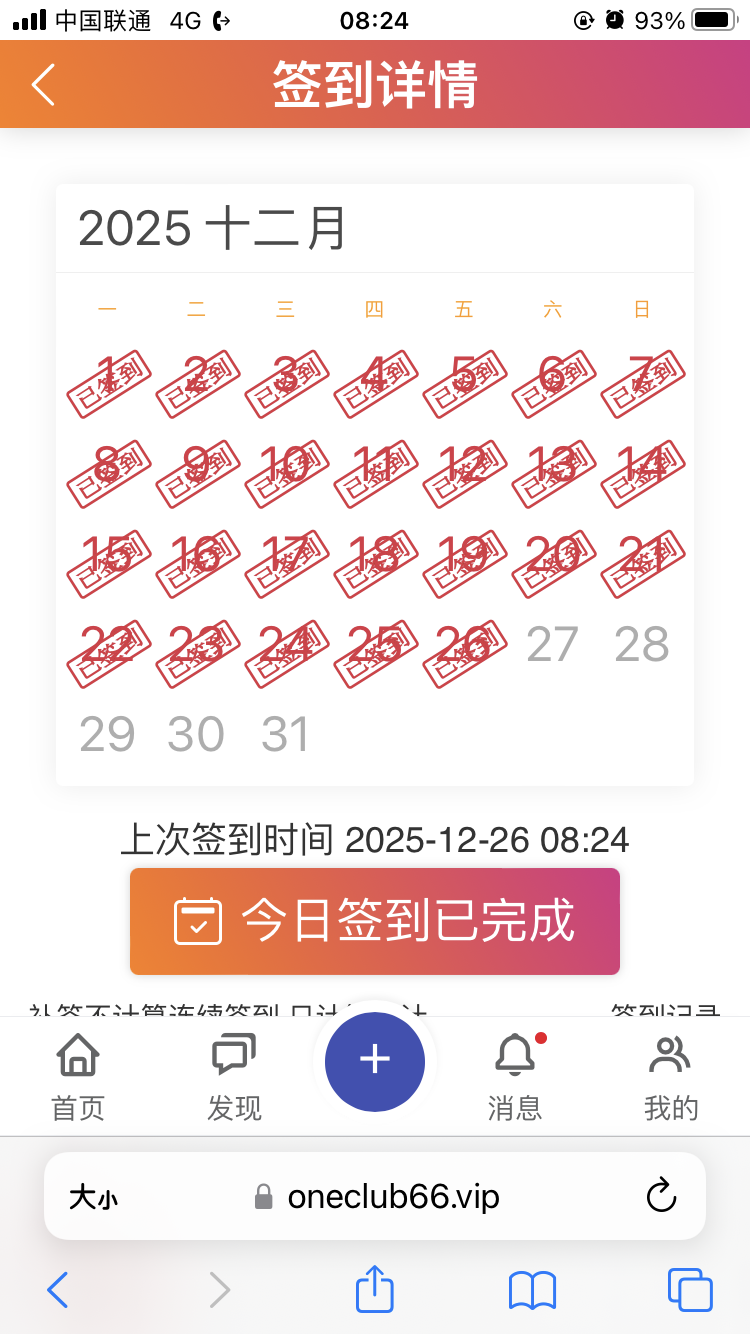Open 我的 profile icon
750x1334 pixels.
coord(670,1054)
